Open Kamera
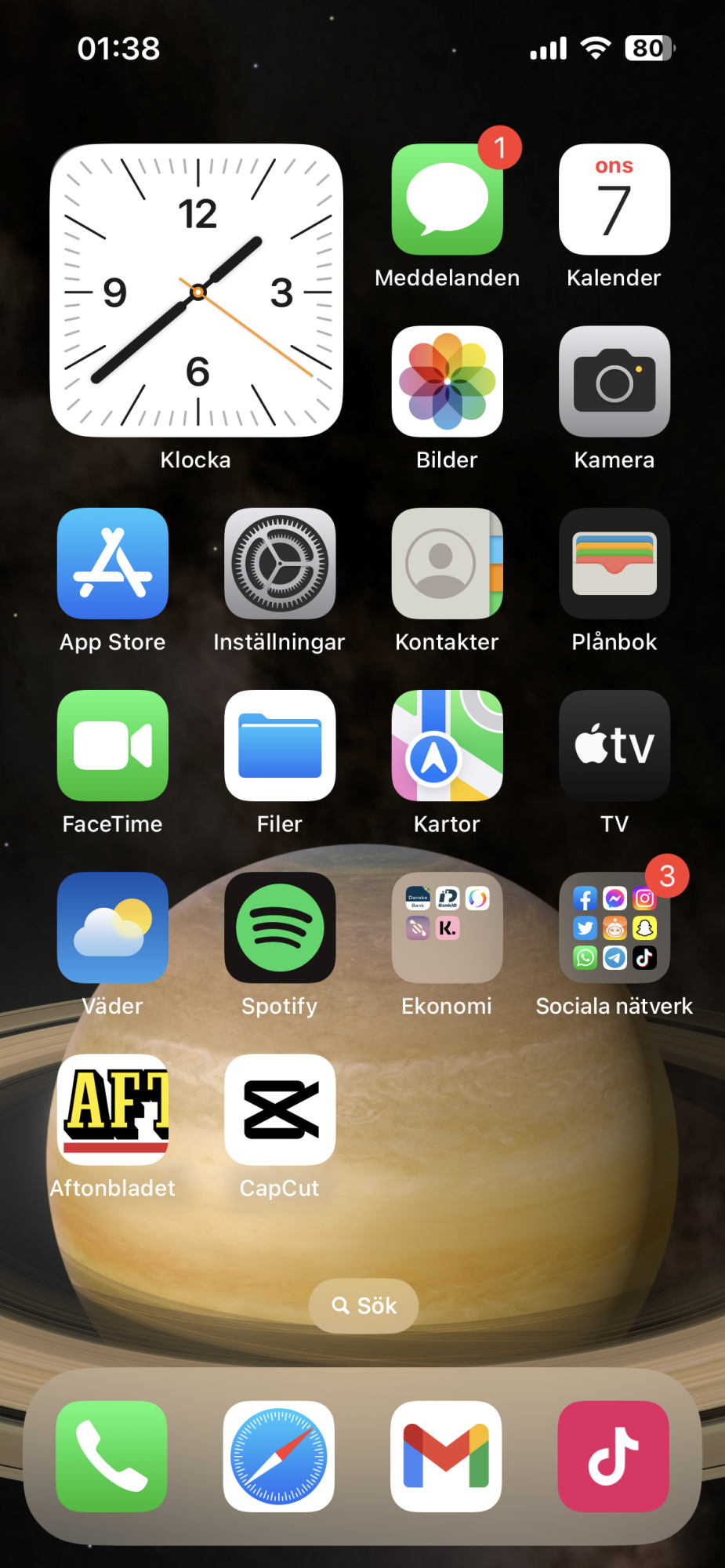Screen dimensions: 725x1568 [x=614, y=381]
